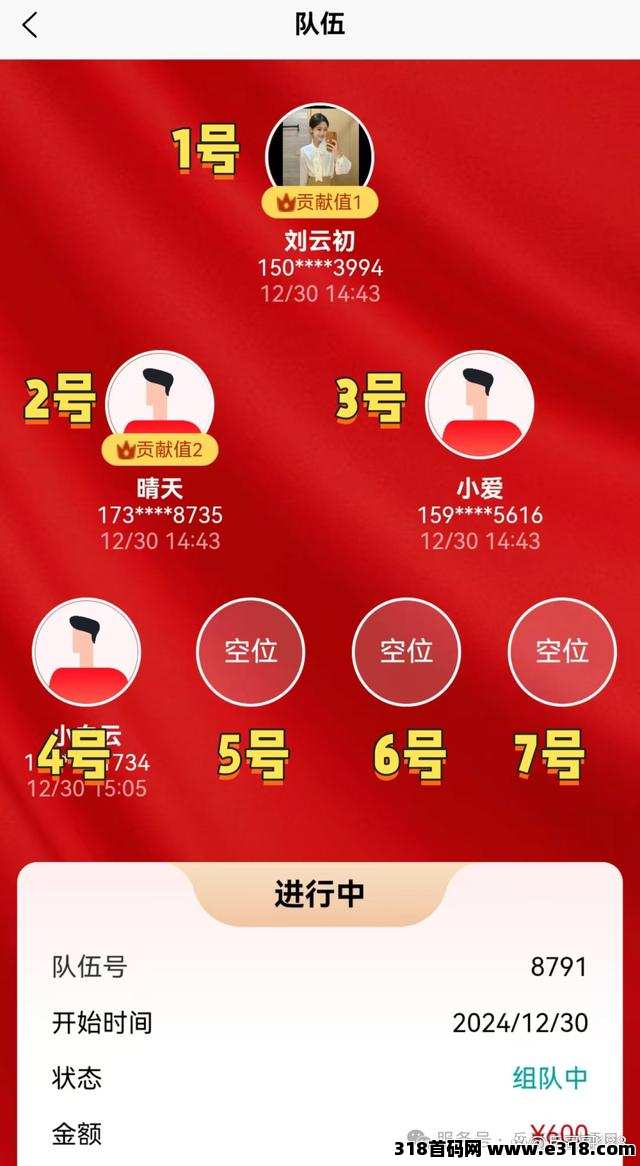Go back from the team page

(x=30, y=25)
